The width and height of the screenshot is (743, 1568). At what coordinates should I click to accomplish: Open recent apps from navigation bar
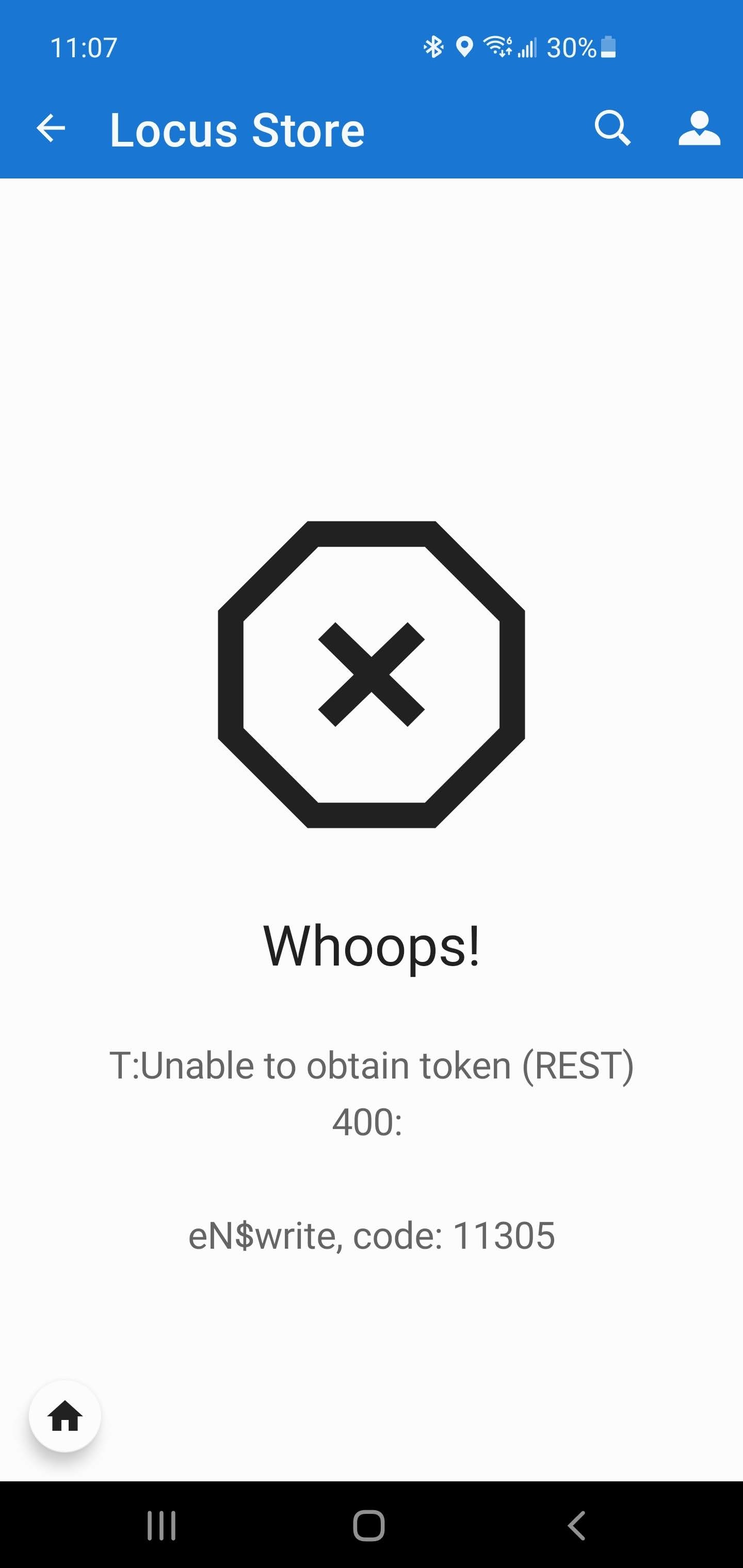pyautogui.click(x=161, y=1525)
